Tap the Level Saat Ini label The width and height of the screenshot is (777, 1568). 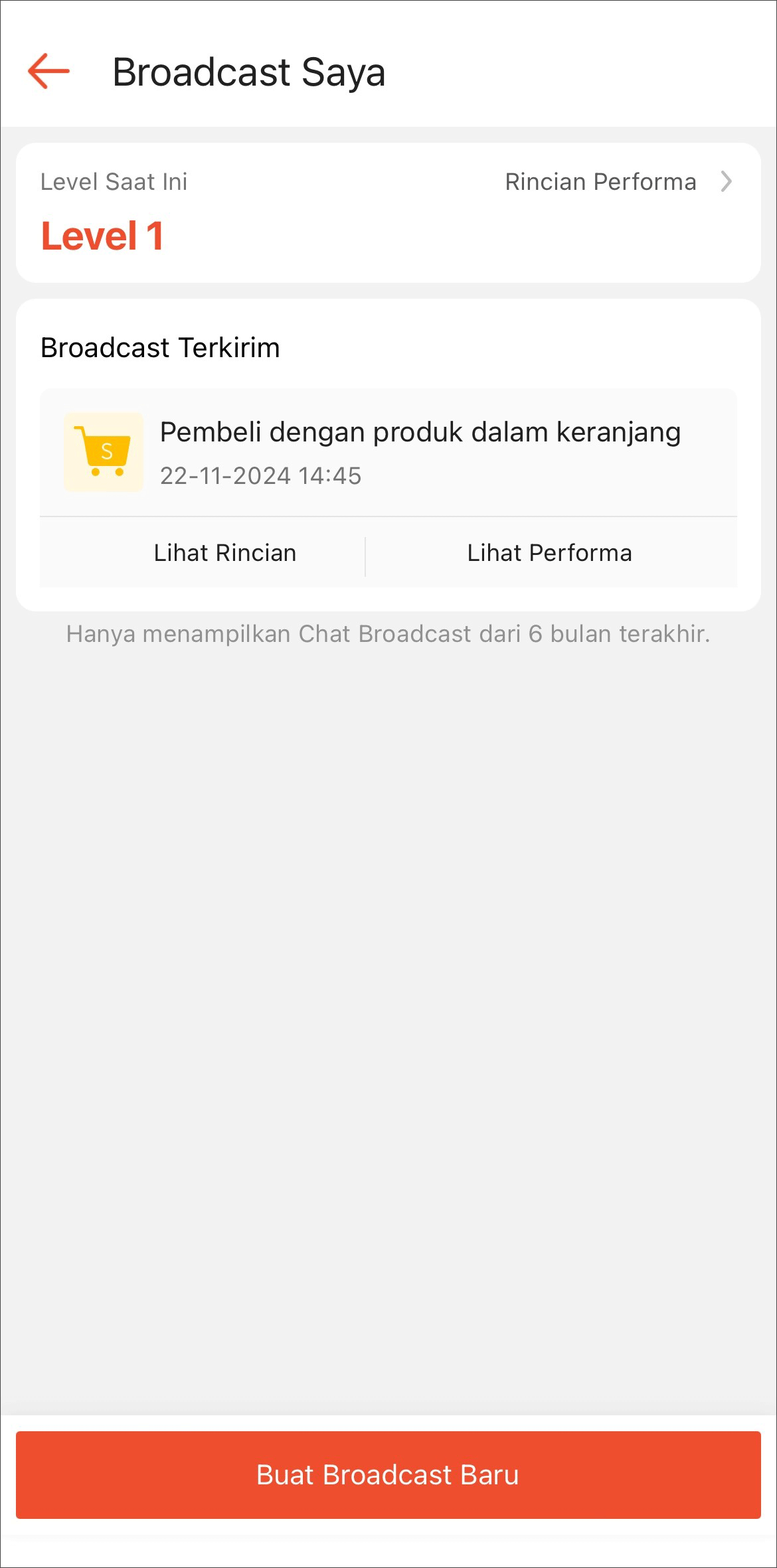(114, 182)
